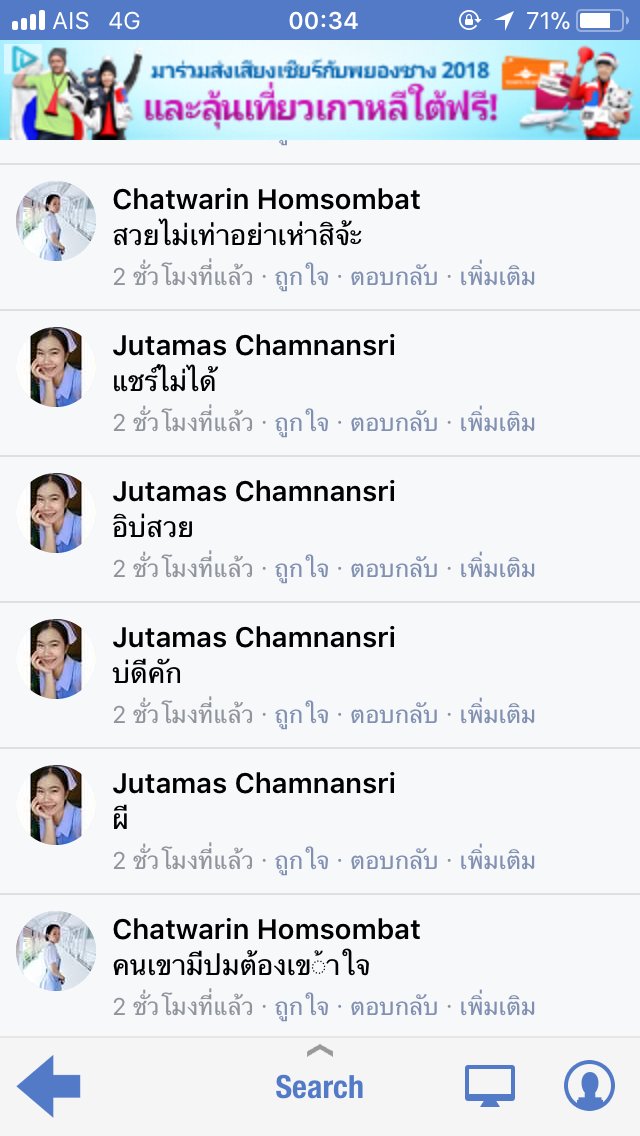Tap the desktop monitor icon
The image size is (640, 1136).
(490, 1085)
